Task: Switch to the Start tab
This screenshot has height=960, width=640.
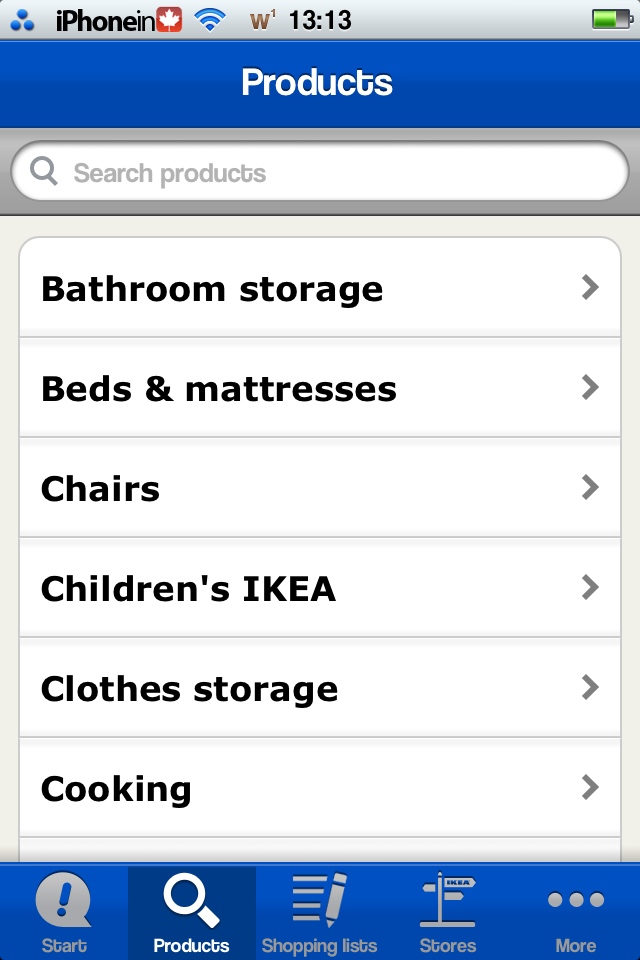Action: (64, 912)
